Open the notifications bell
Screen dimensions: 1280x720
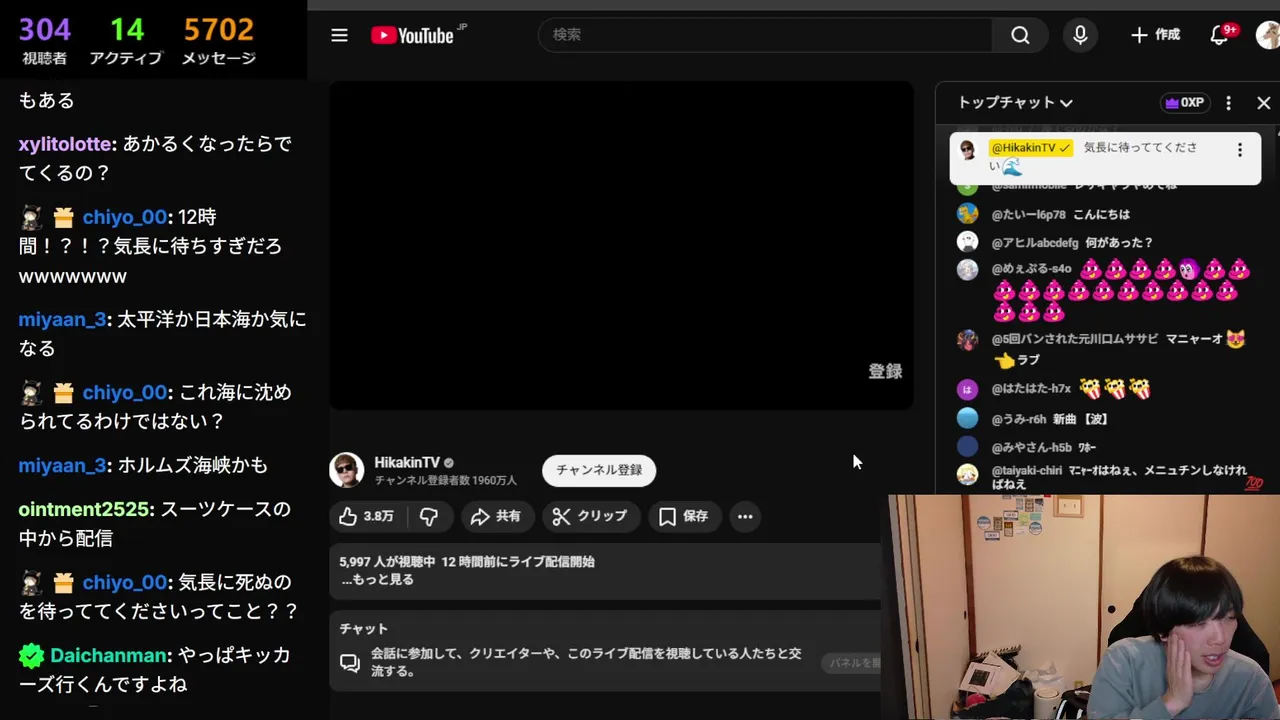tap(1219, 35)
